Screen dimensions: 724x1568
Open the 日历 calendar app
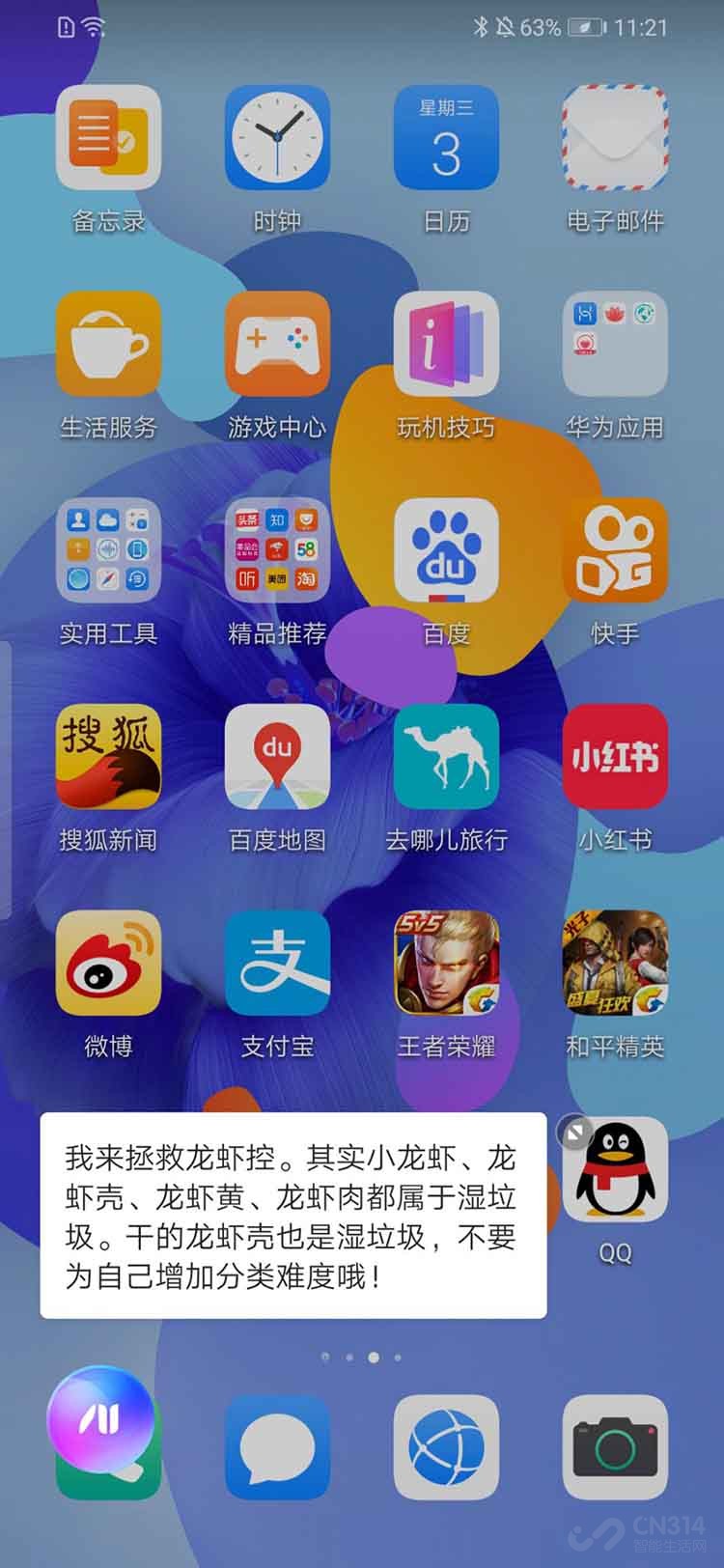click(x=446, y=138)
